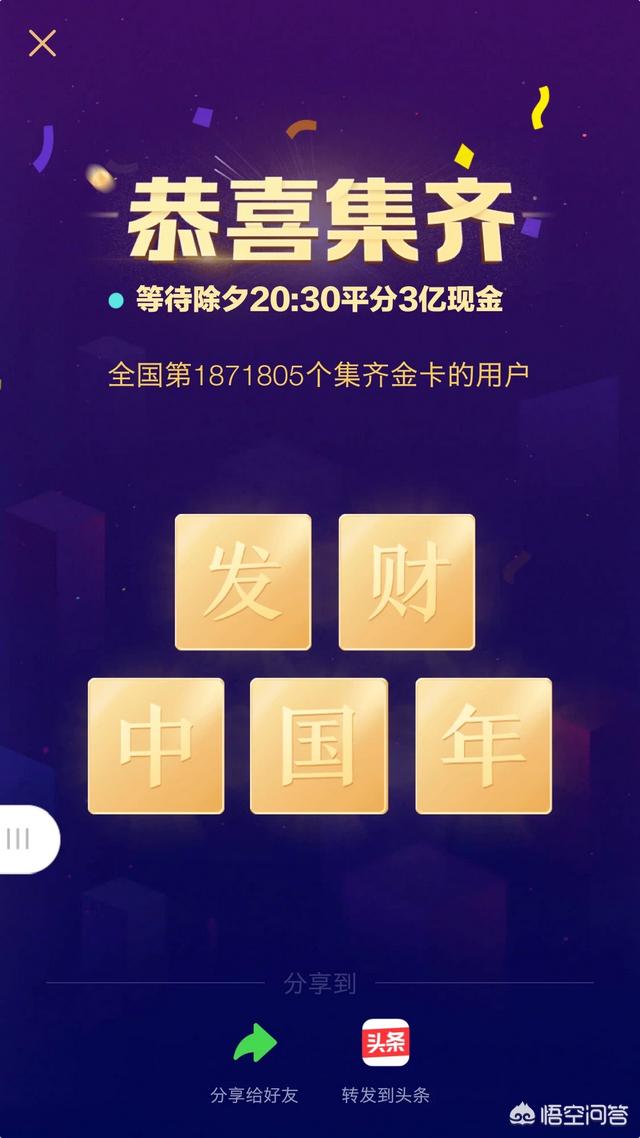The height and width of the screenshot is (1138, 640).
Task: Select the 中 gold card
Action: [156, 746]
